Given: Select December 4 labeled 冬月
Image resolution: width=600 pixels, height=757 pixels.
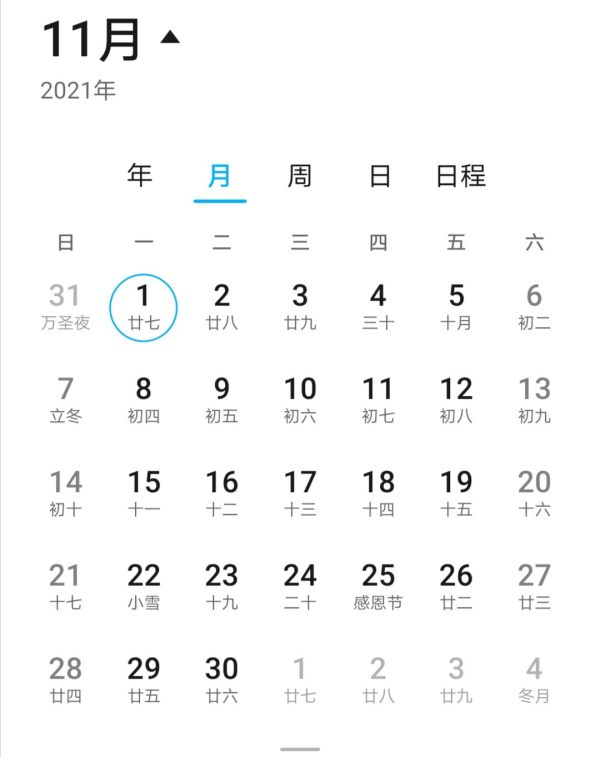Looking at the screenshot, I should 534,679.
